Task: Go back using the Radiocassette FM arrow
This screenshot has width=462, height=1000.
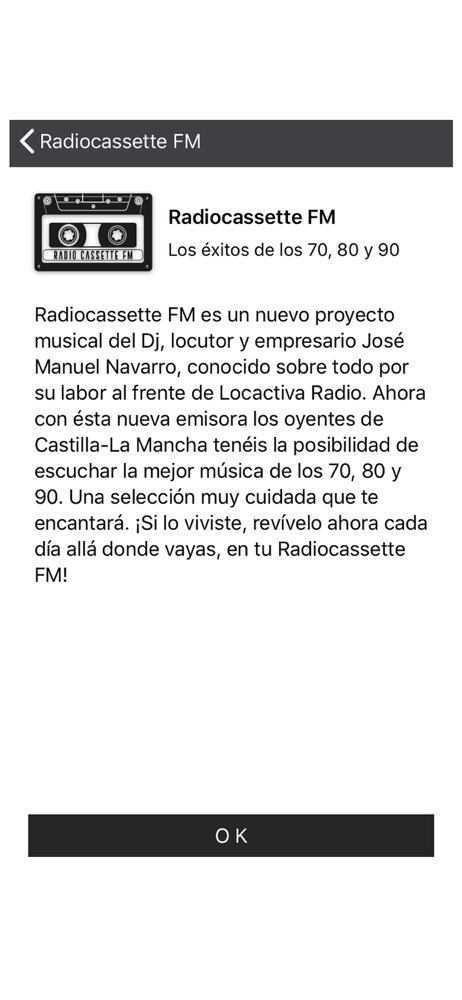Action: 27,142
